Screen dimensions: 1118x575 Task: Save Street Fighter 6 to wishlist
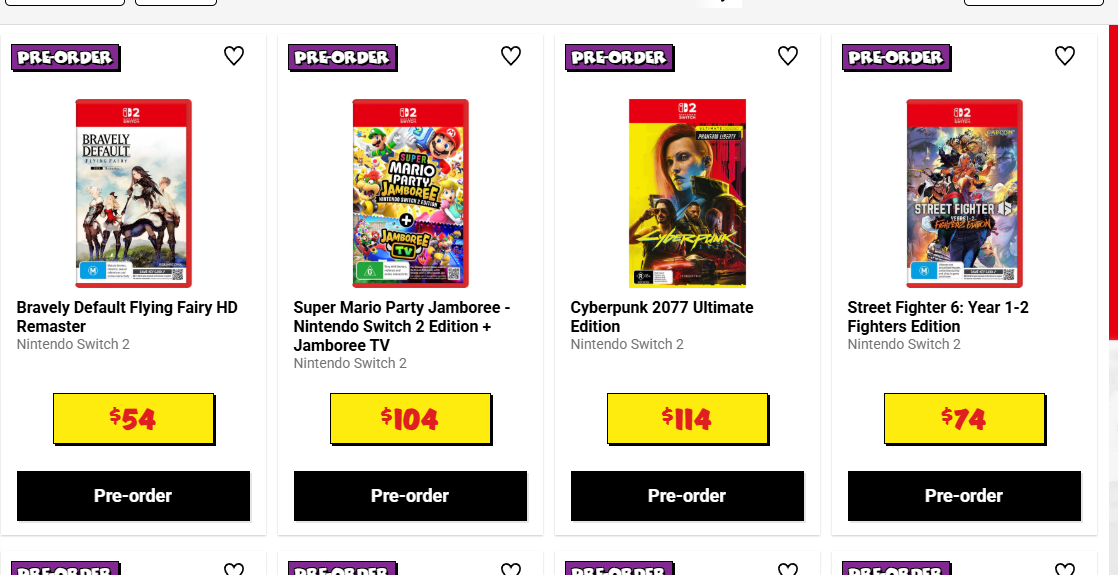point(1065,56)
